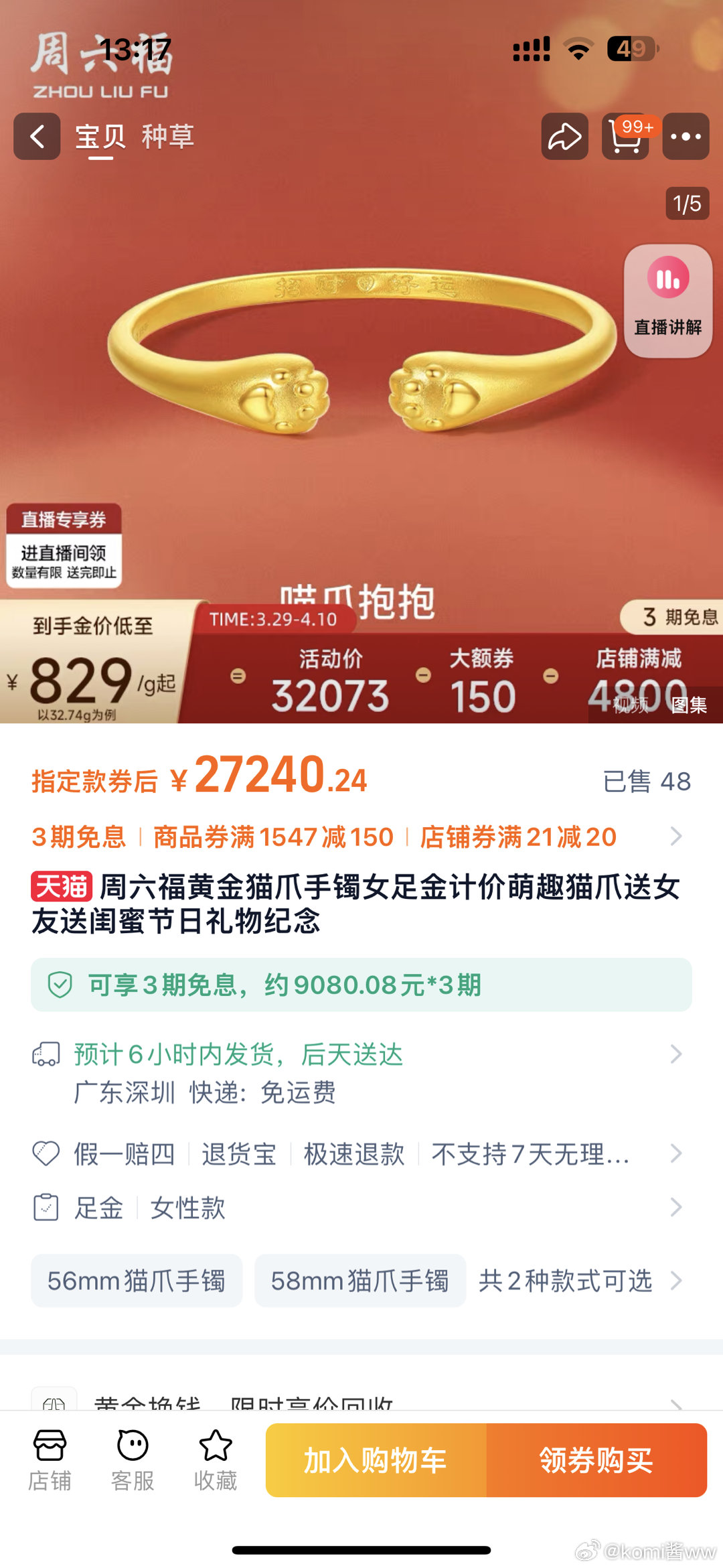Open the shopping cart

pyautogui.click(x=625, y=137)
